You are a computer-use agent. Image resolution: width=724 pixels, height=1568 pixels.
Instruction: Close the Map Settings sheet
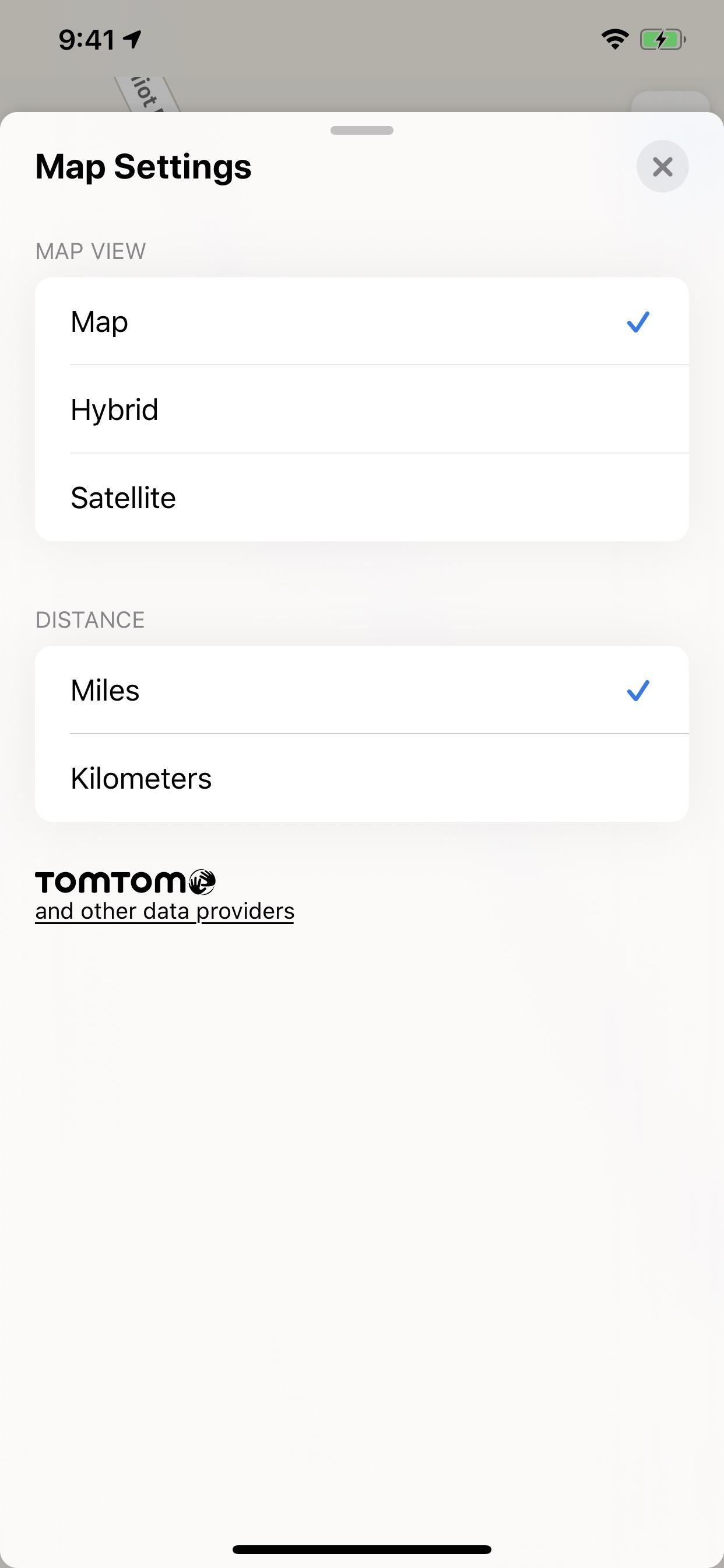[662, 166]
